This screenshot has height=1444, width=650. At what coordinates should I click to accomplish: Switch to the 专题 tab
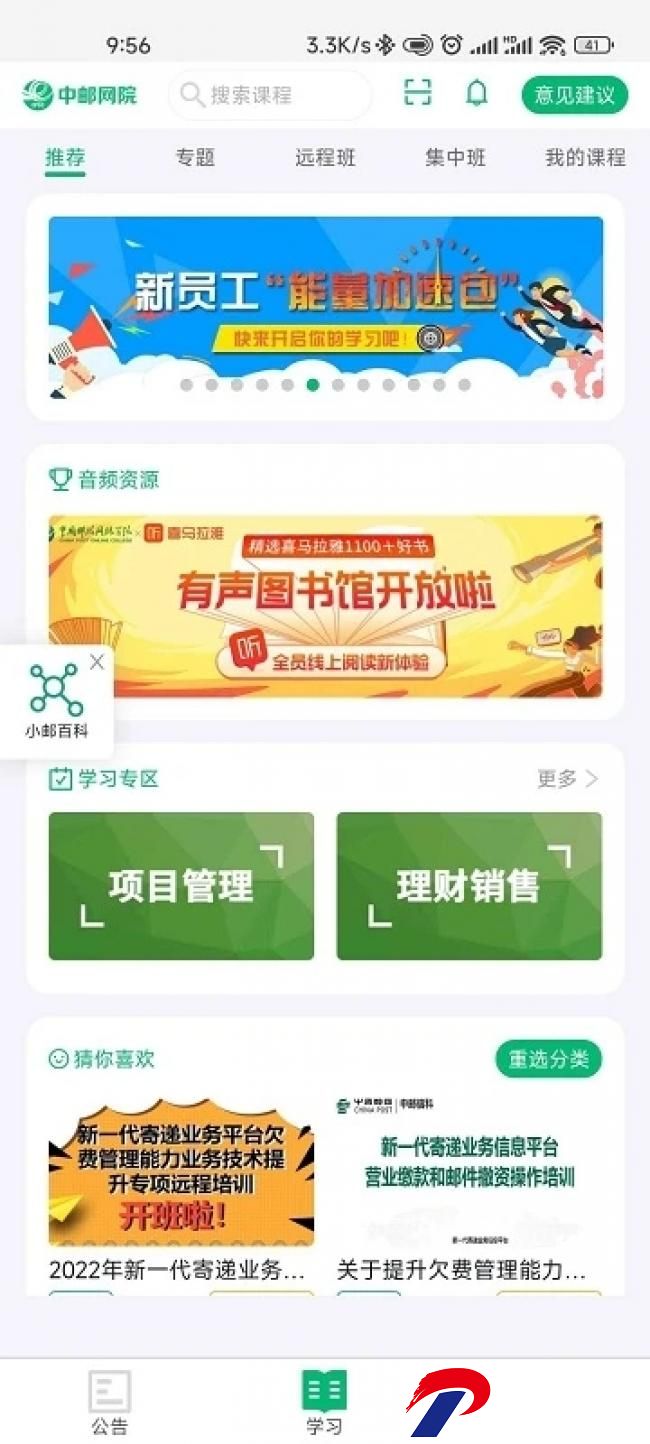pyautogui.click(x=195, y=157)
